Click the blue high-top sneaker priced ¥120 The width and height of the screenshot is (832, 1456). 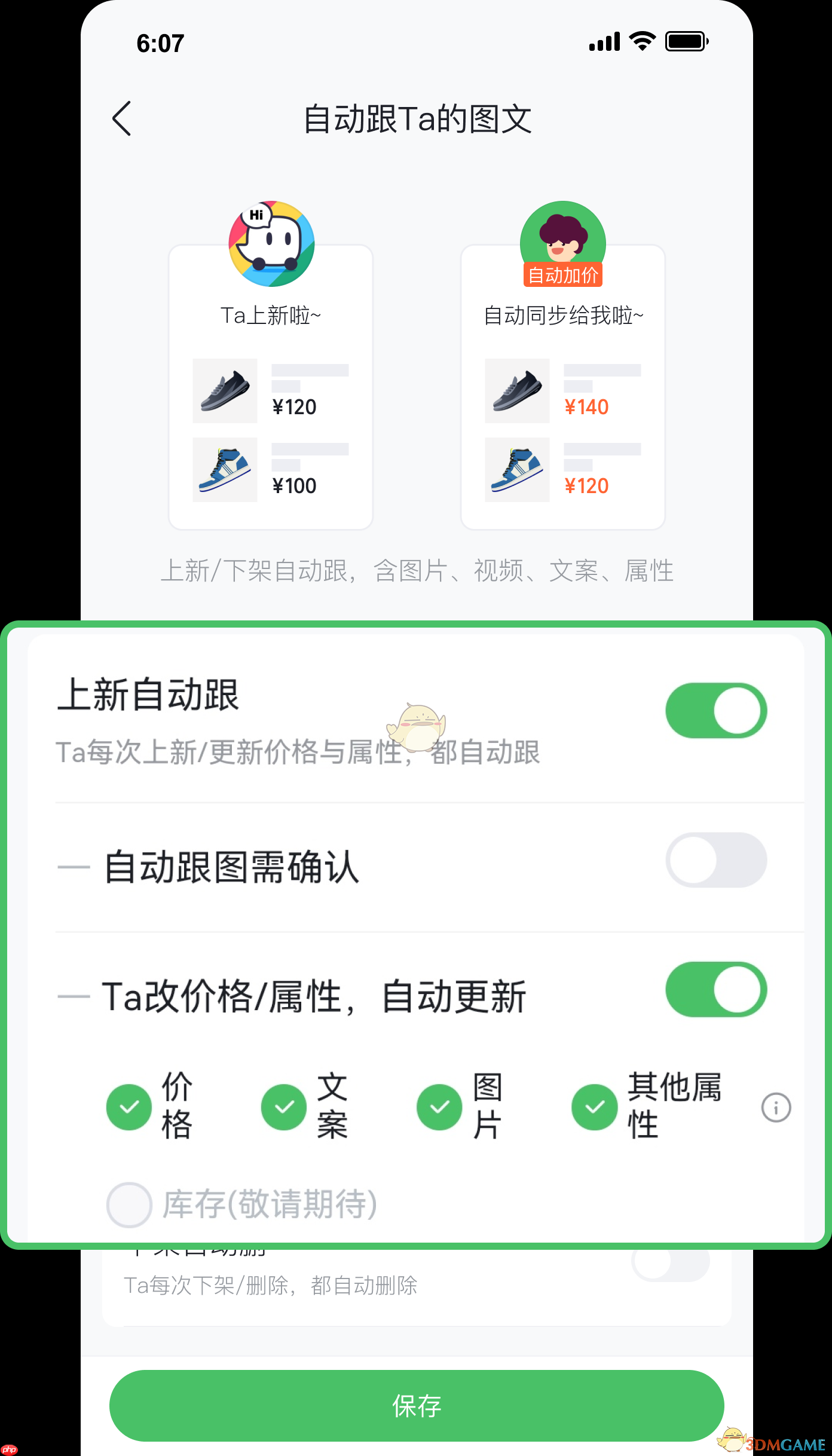pos(516,470)
